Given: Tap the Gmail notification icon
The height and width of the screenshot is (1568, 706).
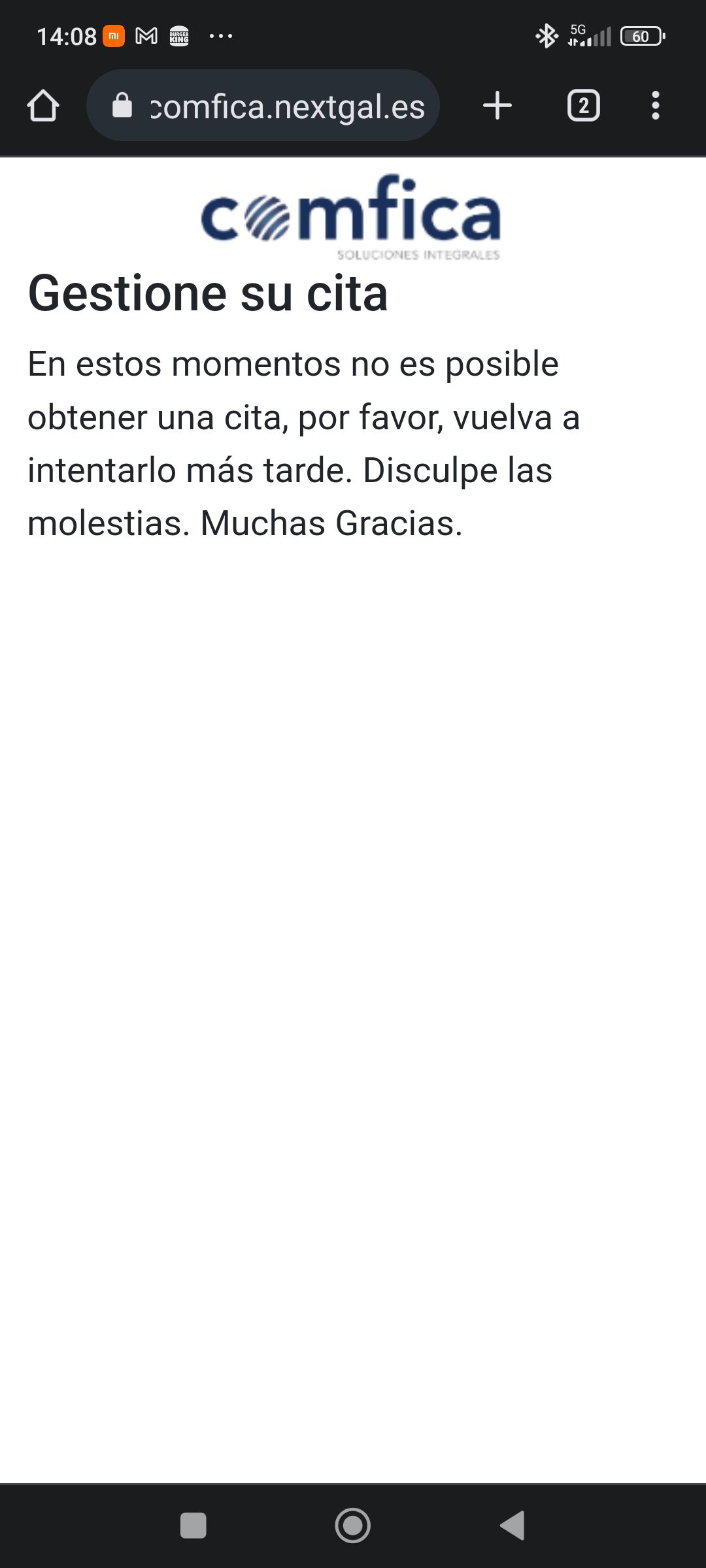Looking at the screenshot, I should [x=145, y=36].
